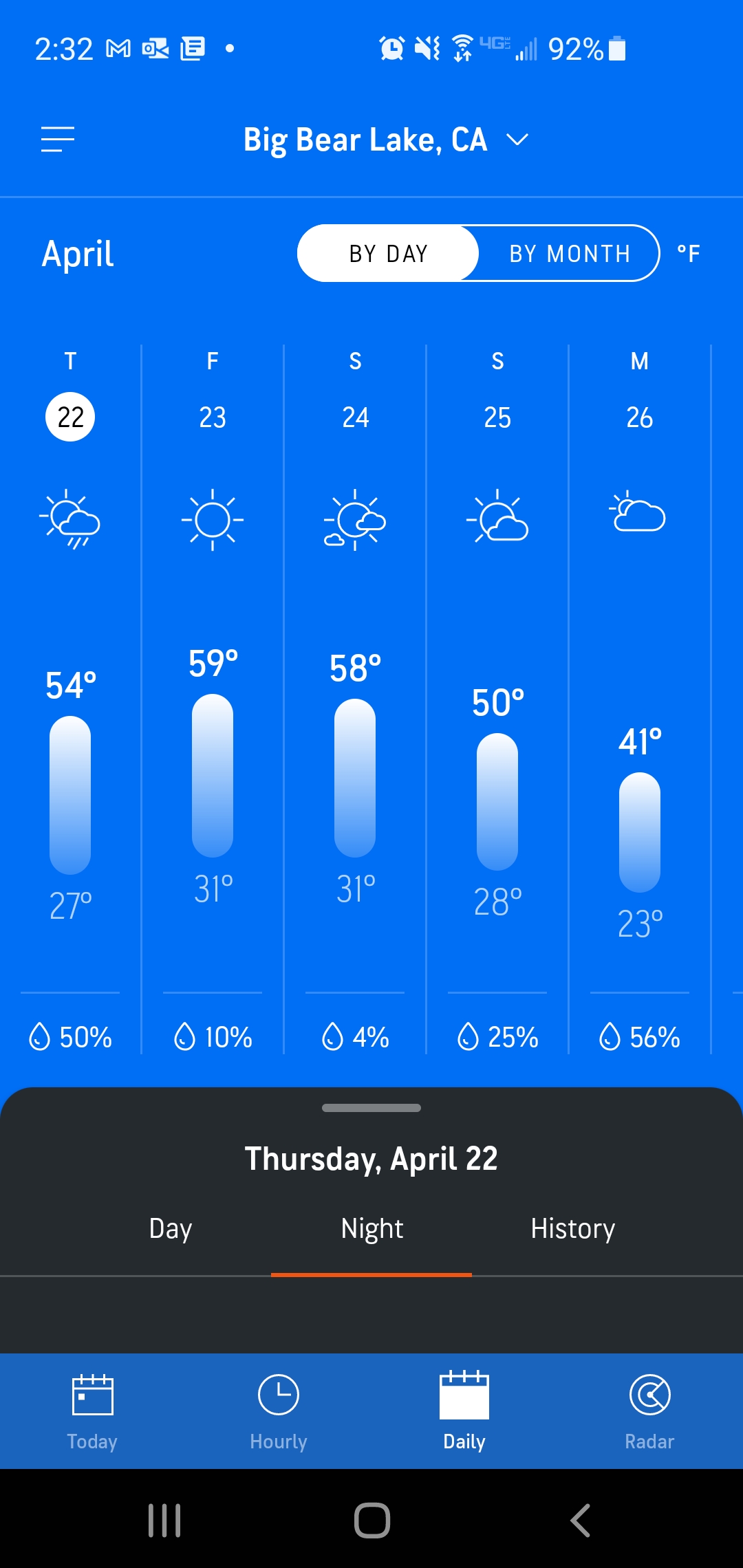Switch to the Day tab
Viewport: 743px width, 1568px height.
[171, 1229]
